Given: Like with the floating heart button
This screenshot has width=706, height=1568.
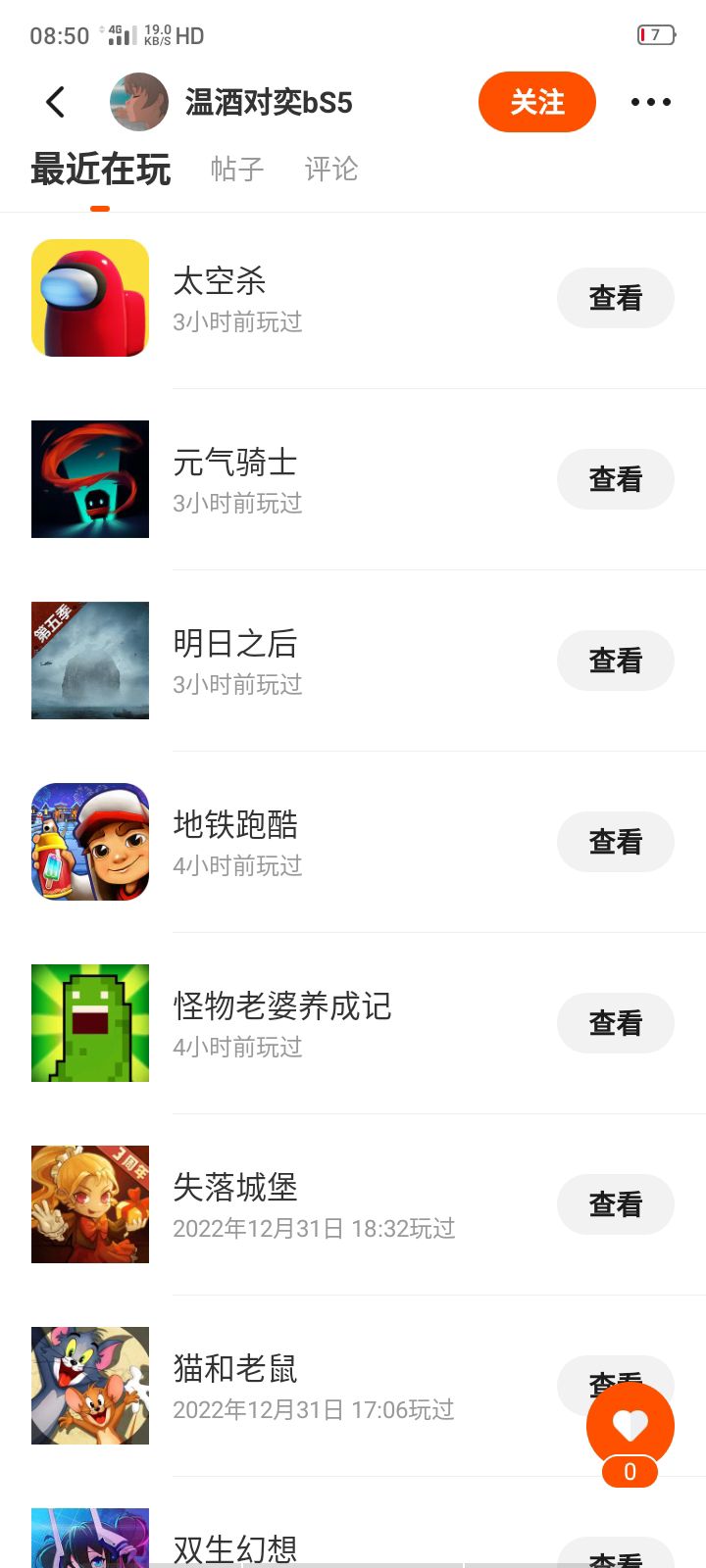Looking at the screenshot, I should tap(630, 1426).
